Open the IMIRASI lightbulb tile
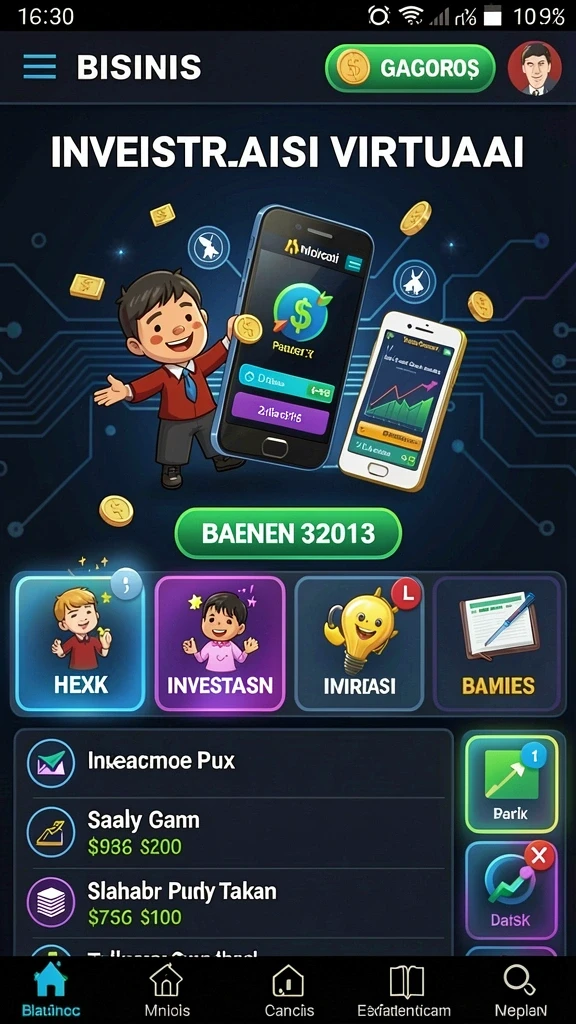Viewport: 576px width, 1024px height. [359, 643]
